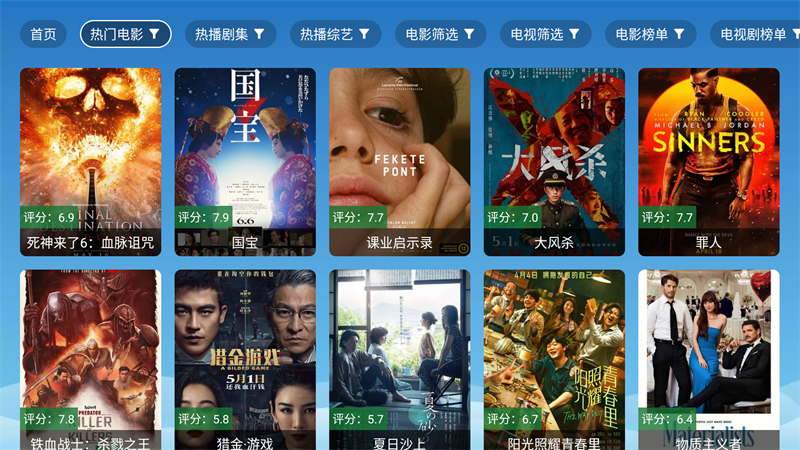Open the 物质主义者 movie card
This screenshot has height=450, width=800.
(x=708, y=360)
